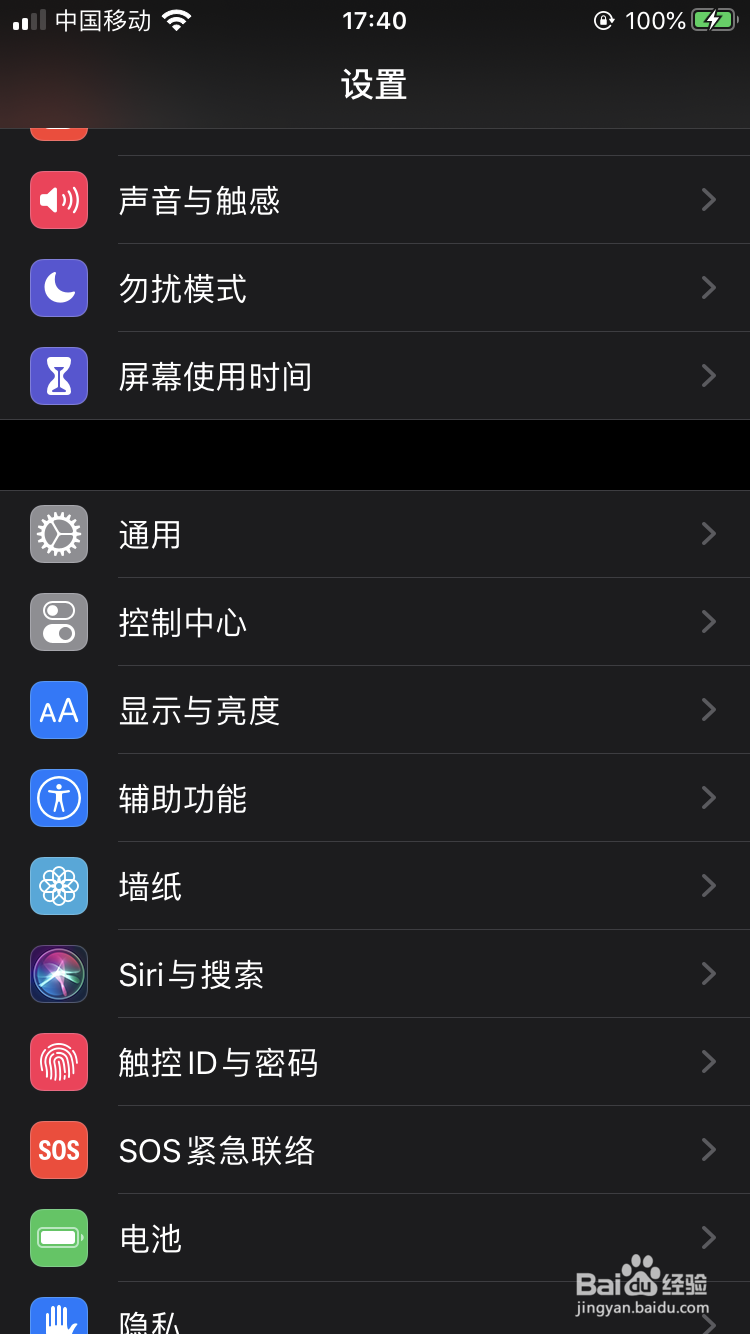
Task: Open 控制中心 settings
Action: pos(375,622)
